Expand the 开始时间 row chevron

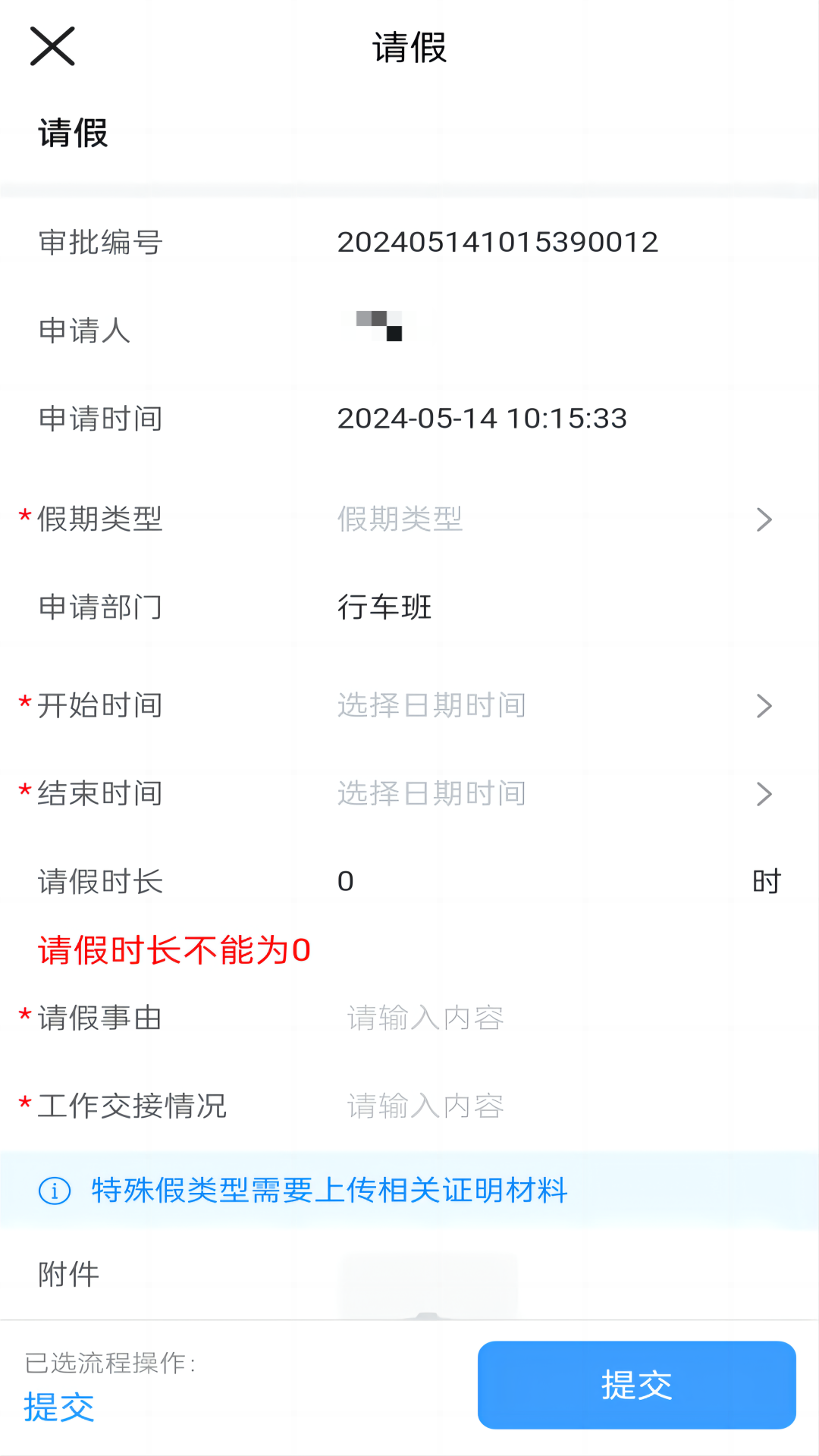point(764,705)
